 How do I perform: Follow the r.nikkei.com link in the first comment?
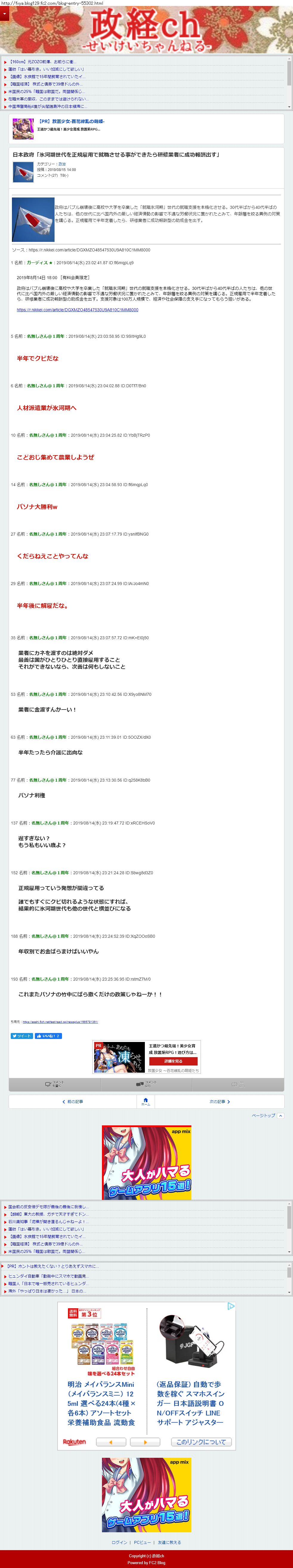(x=77, y=310)
